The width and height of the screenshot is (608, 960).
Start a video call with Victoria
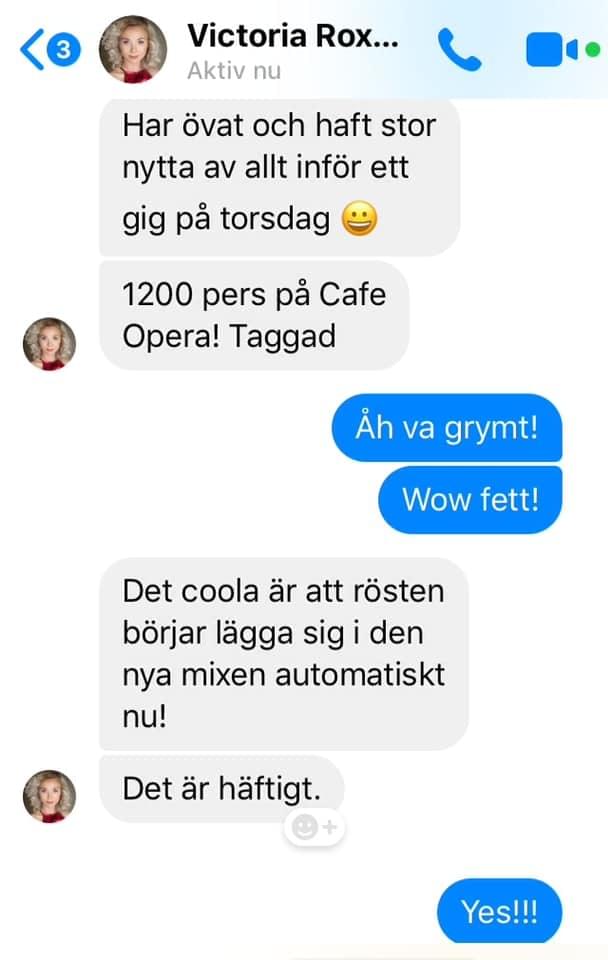[552, 50]
